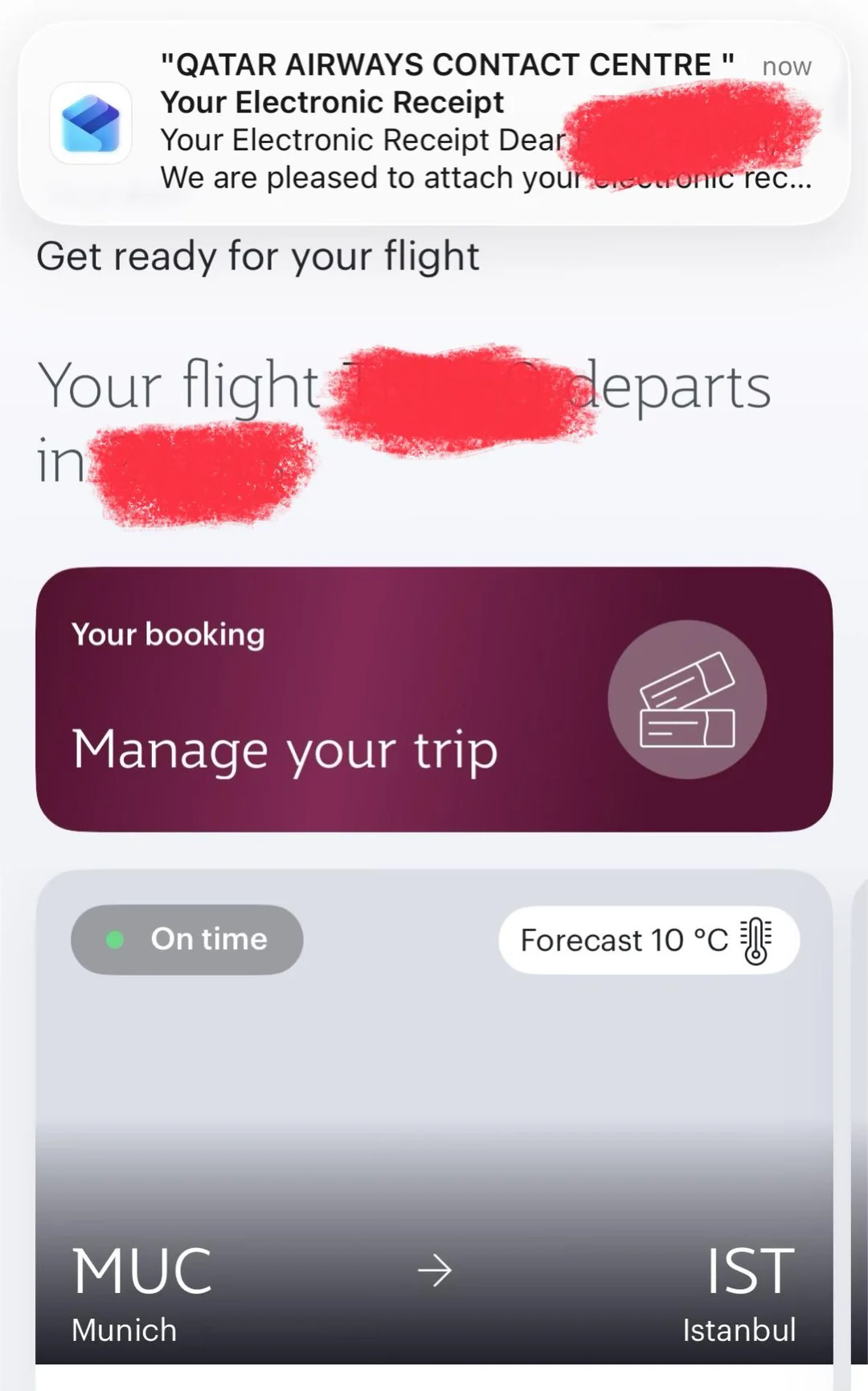Screen dimensions: 868x1391
Task: Tap the Your booking card header
Action: [x=167, y=634]
